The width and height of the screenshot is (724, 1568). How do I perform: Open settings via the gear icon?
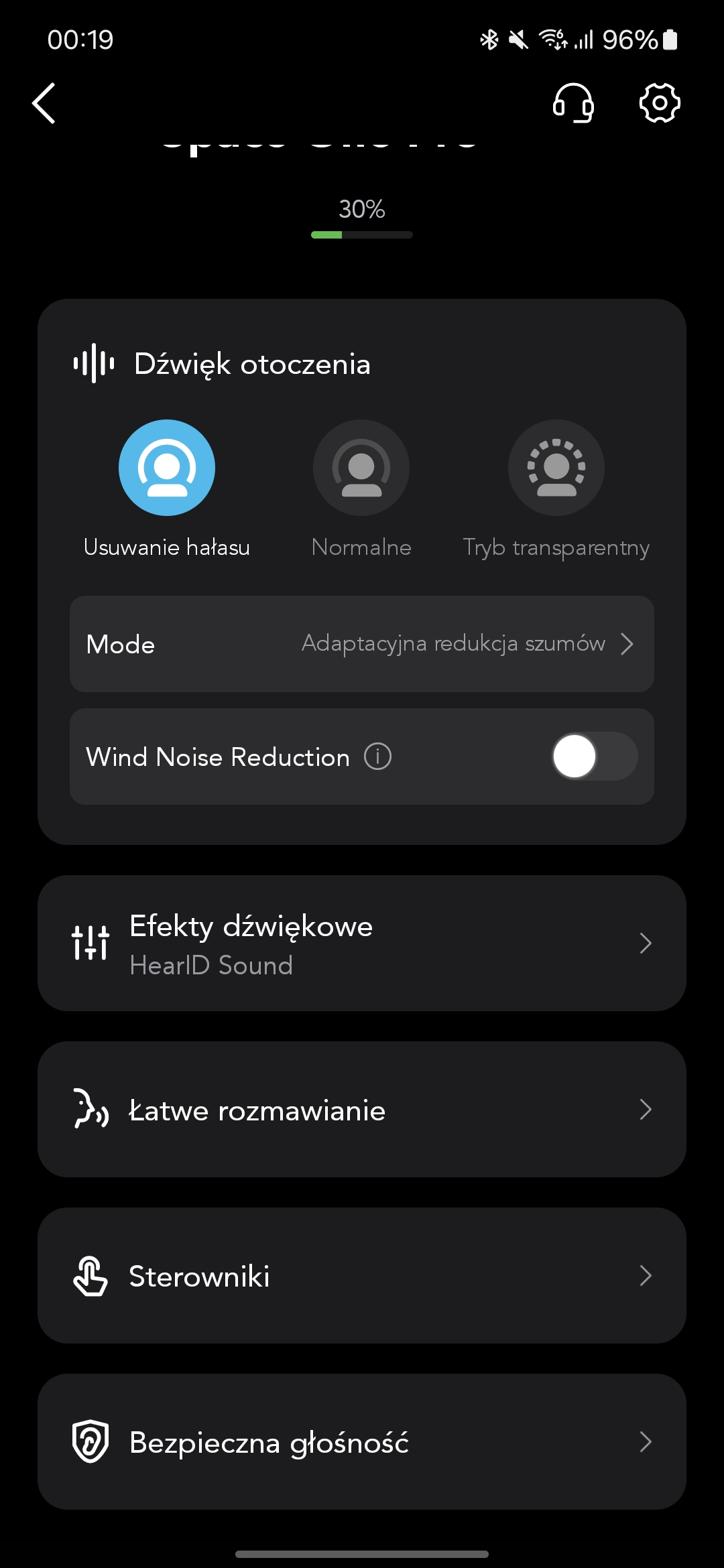(x=660, y=103)
